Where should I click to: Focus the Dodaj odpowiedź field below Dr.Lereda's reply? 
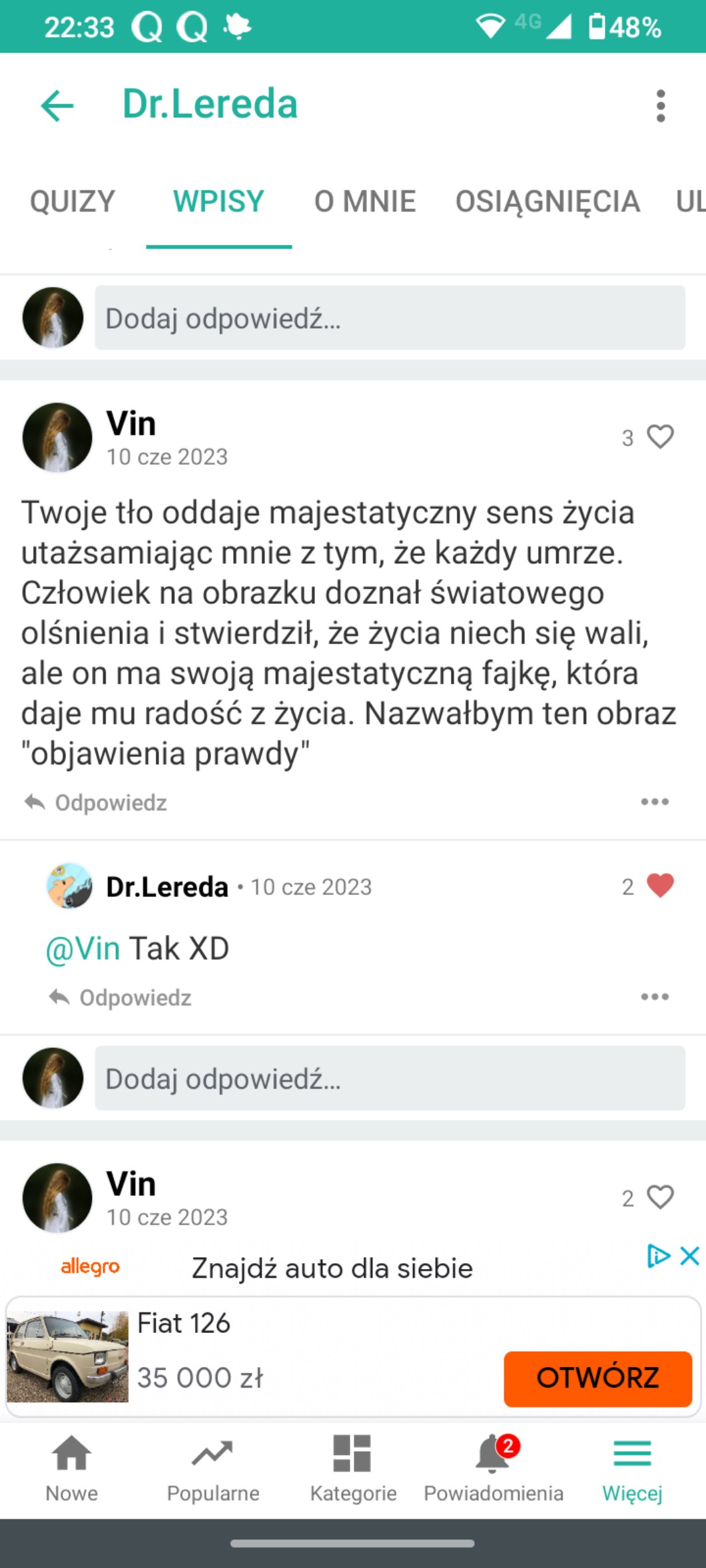[390, 1078]
